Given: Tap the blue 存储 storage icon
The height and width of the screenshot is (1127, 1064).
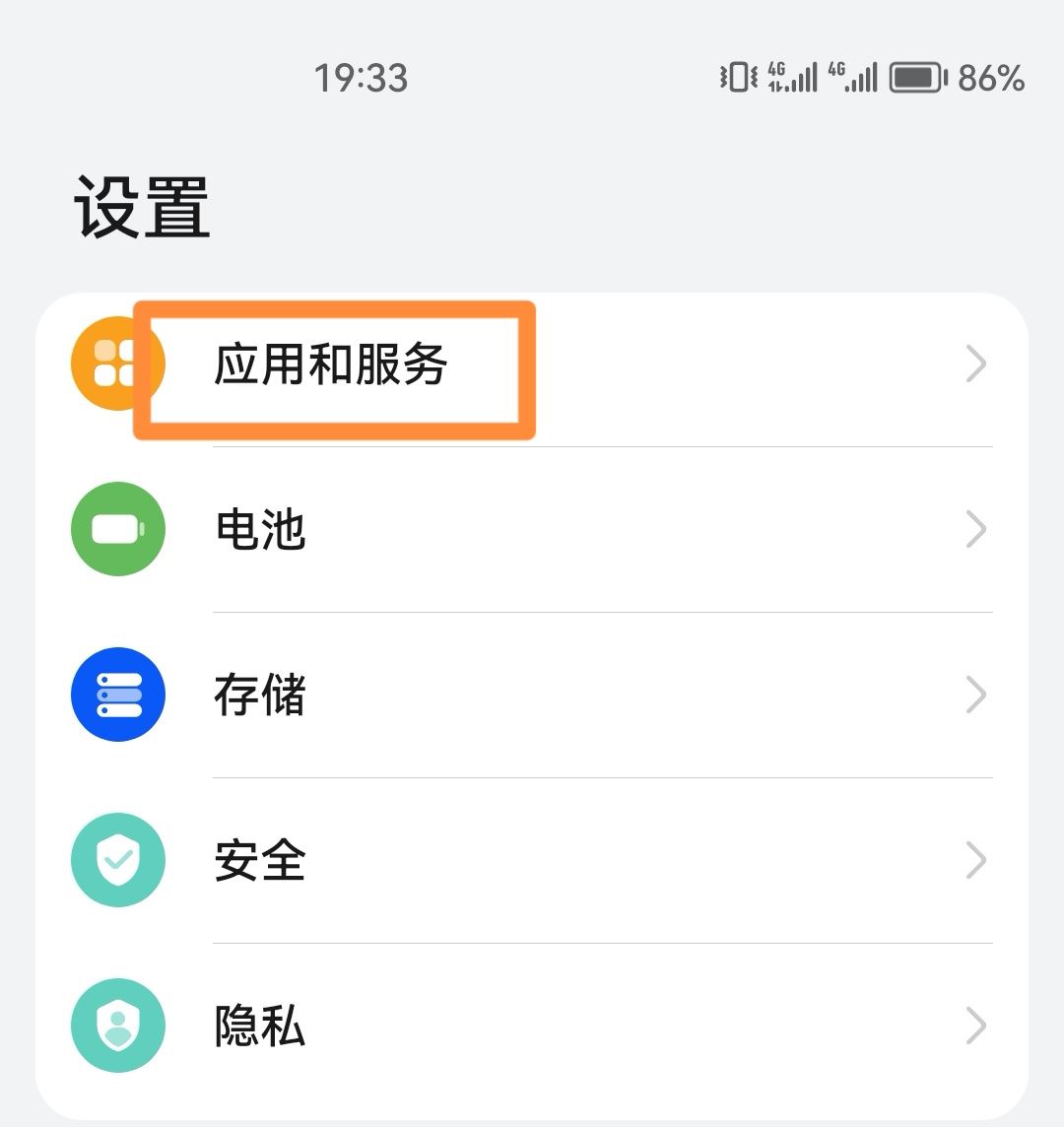Looking at the screenshot, I should (117, 695).
